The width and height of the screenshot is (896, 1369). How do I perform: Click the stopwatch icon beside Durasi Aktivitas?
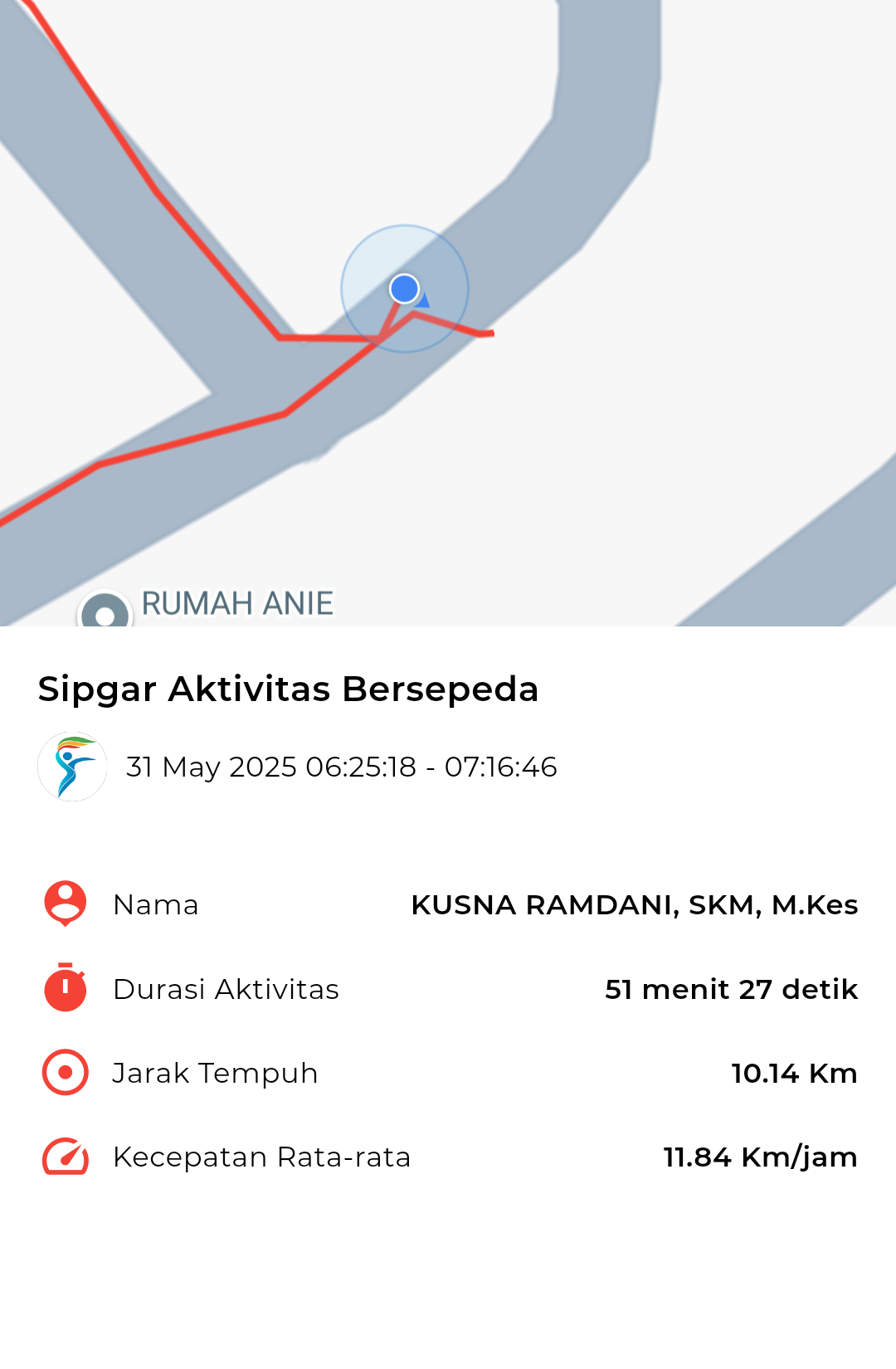(x=66, y=989)
